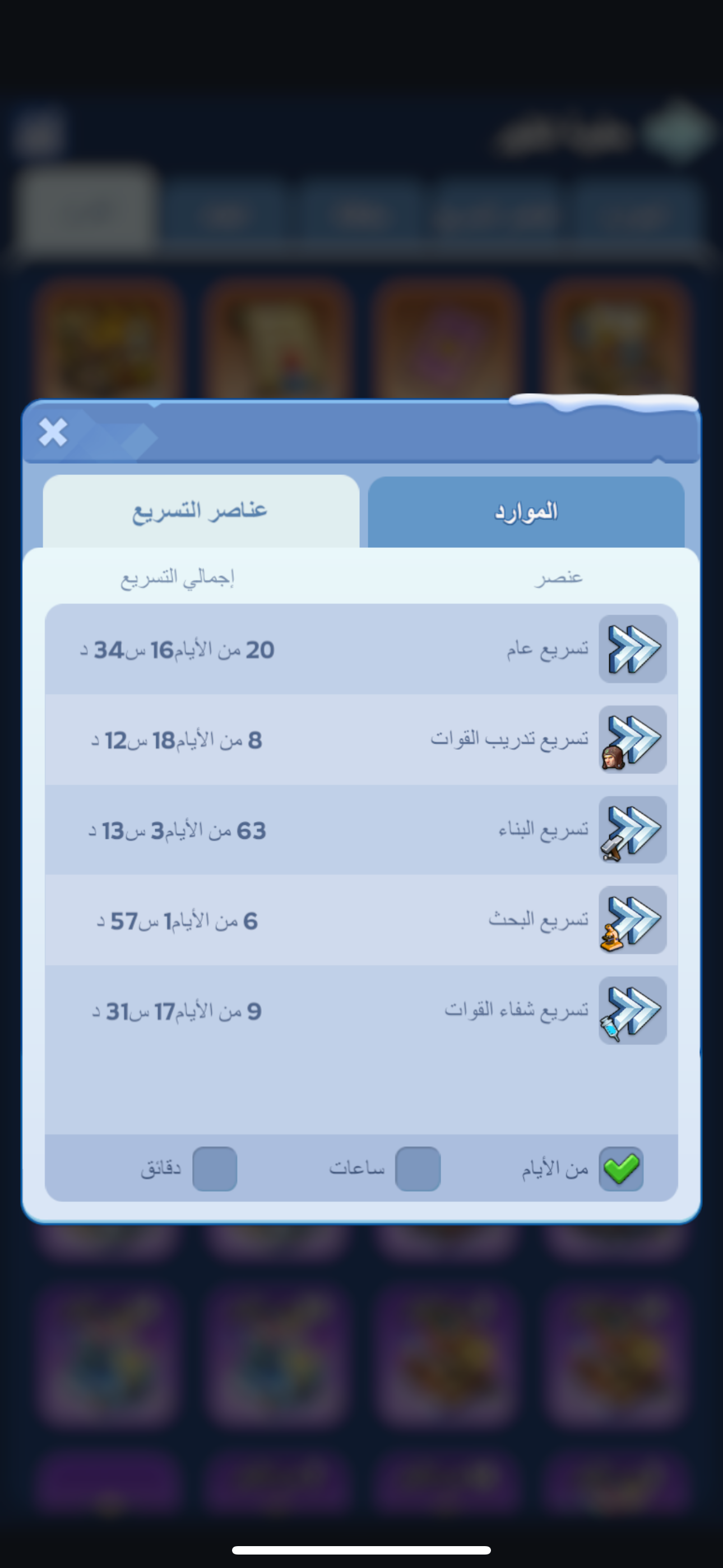Enable the ساعات checkbox
Screen dimensions: 723x1568
pyautogui.click(x=418, y=1169)
